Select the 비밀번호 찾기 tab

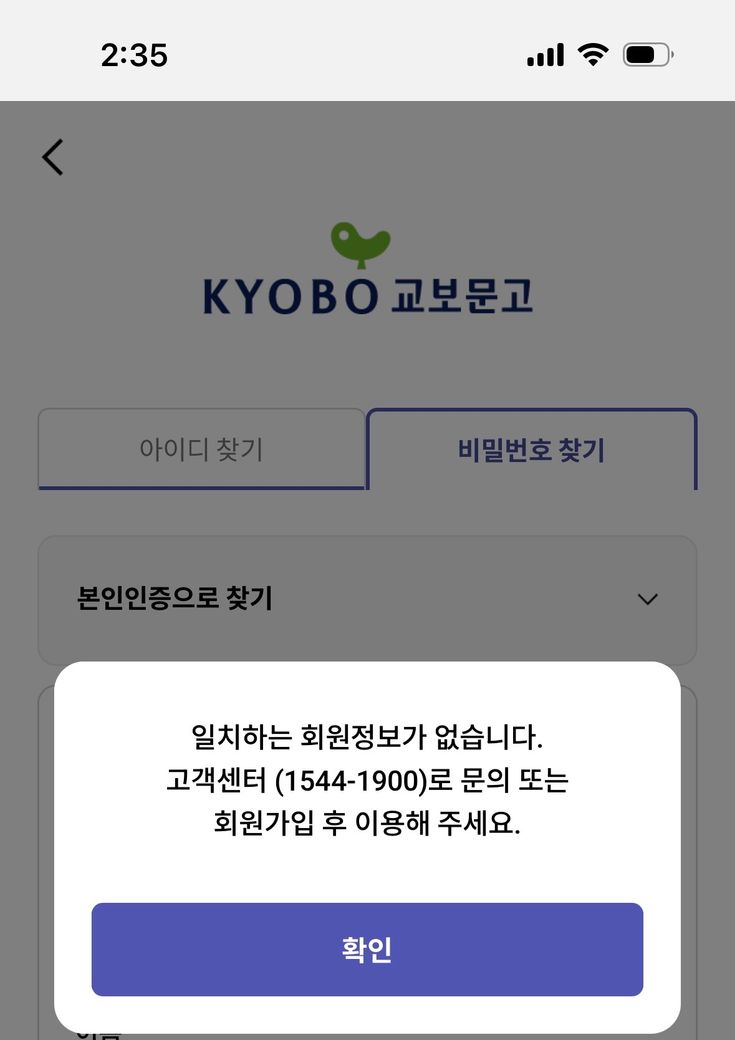(x=531, y=450)
